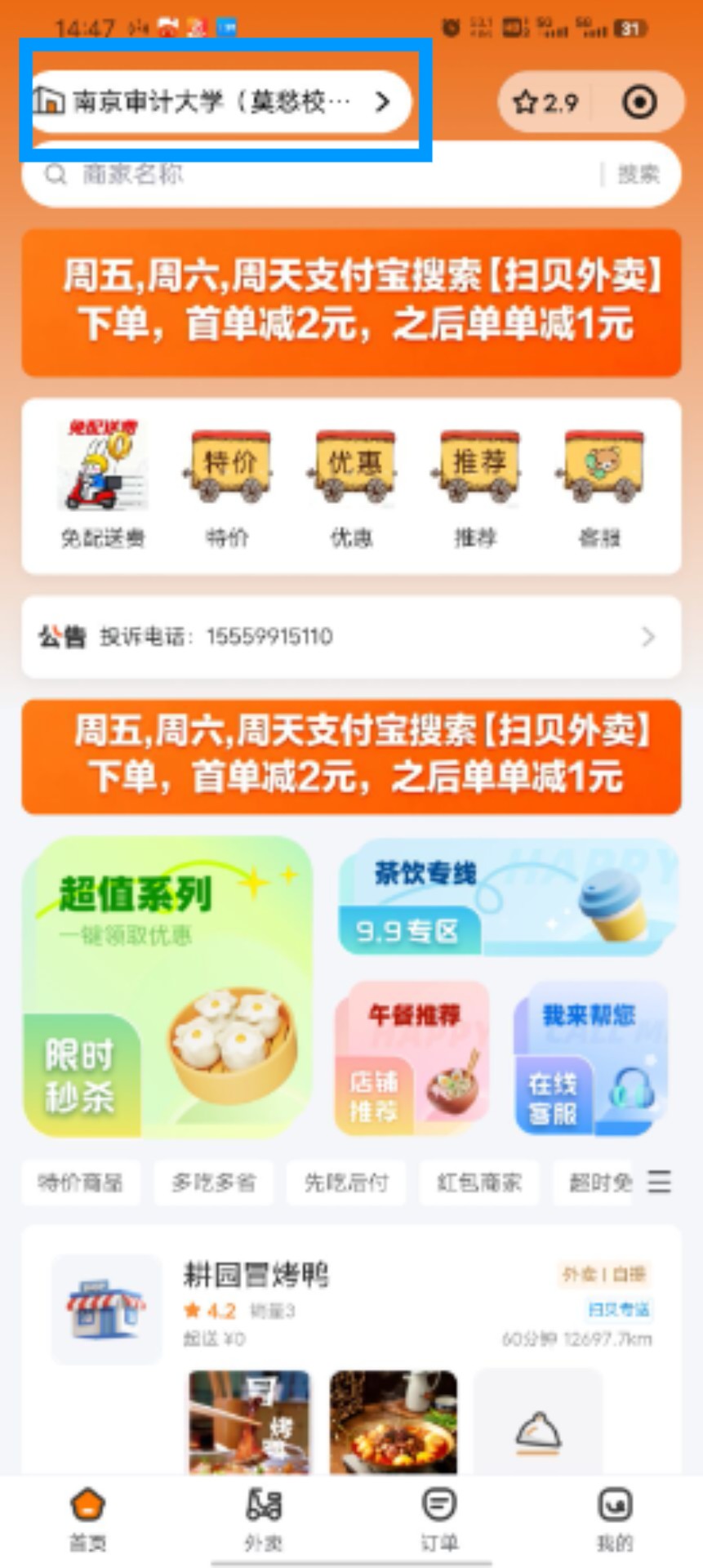Tap the 搜索 button
703x1568 pixels.
[638, 174]
